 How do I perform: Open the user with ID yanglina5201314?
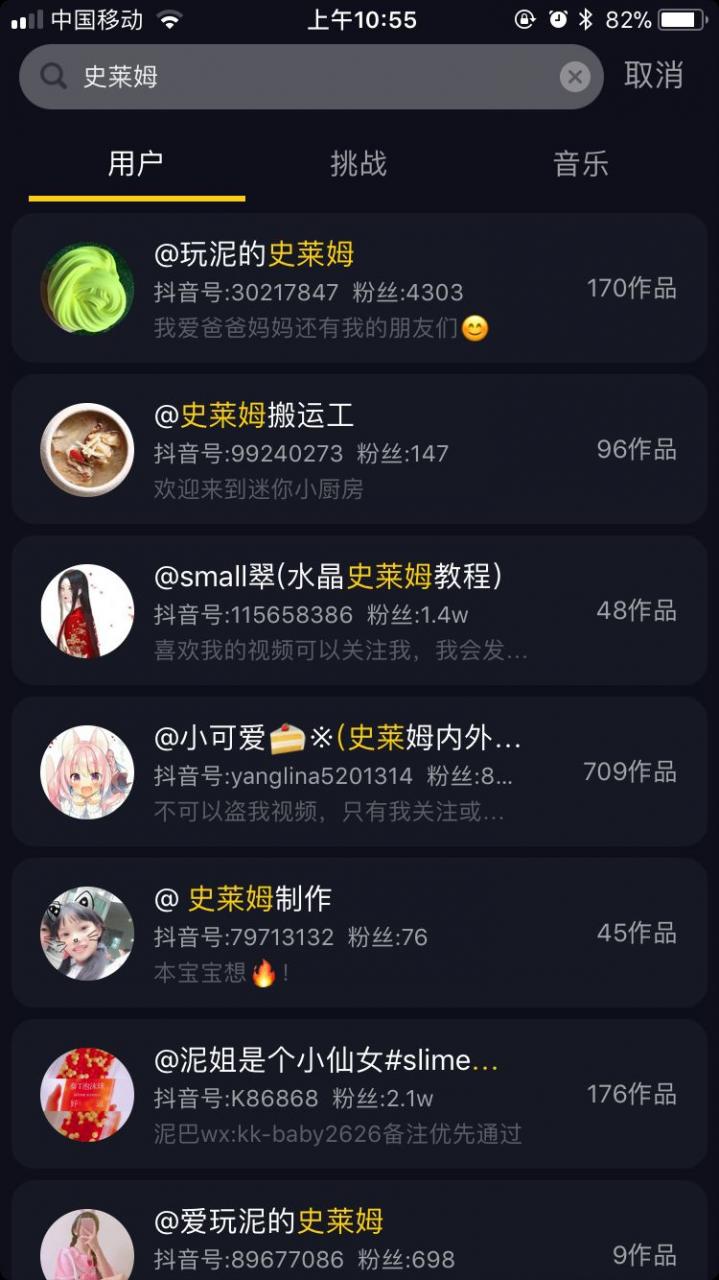[x=359, y=772]
